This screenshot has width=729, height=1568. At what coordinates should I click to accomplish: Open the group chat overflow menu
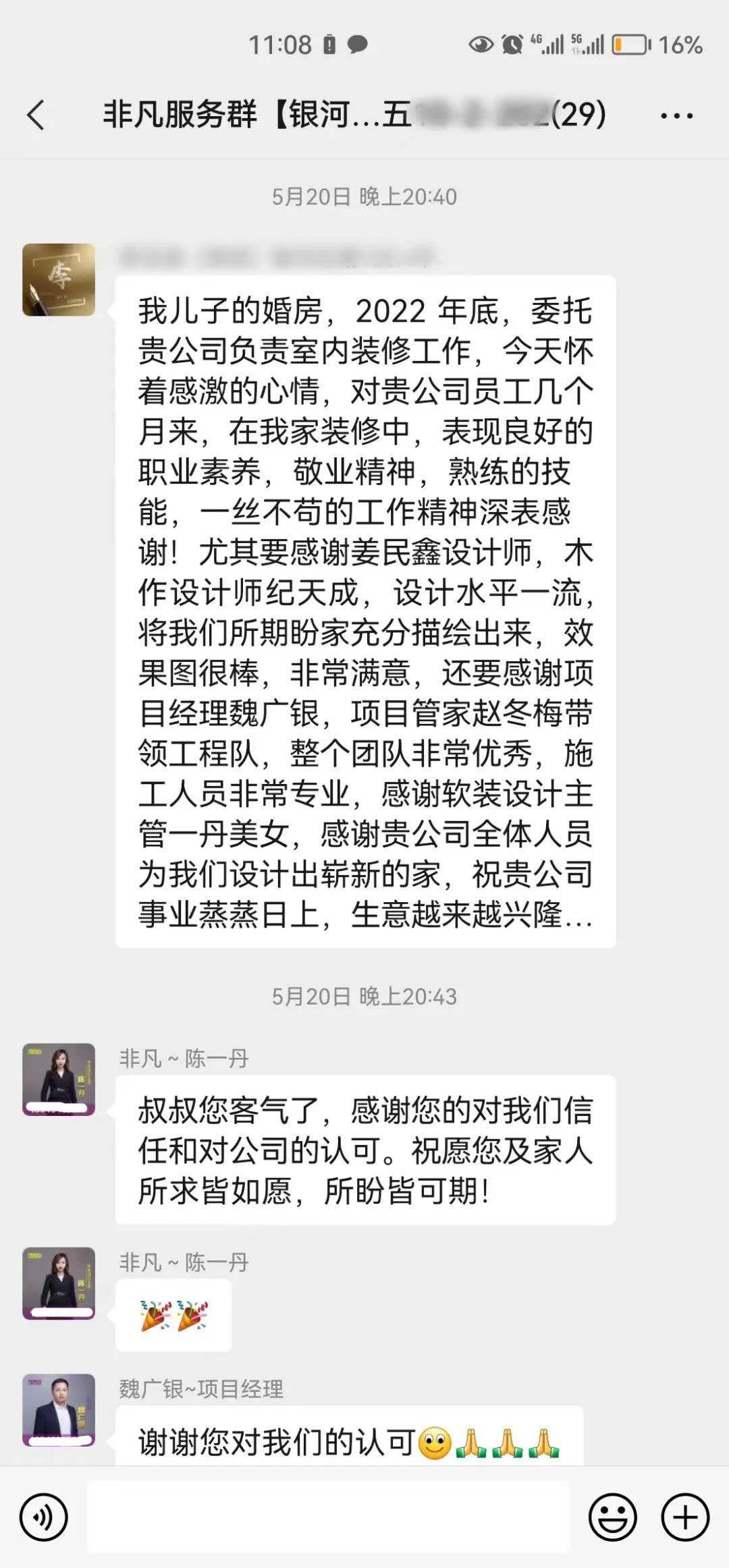tap(676, 115)
